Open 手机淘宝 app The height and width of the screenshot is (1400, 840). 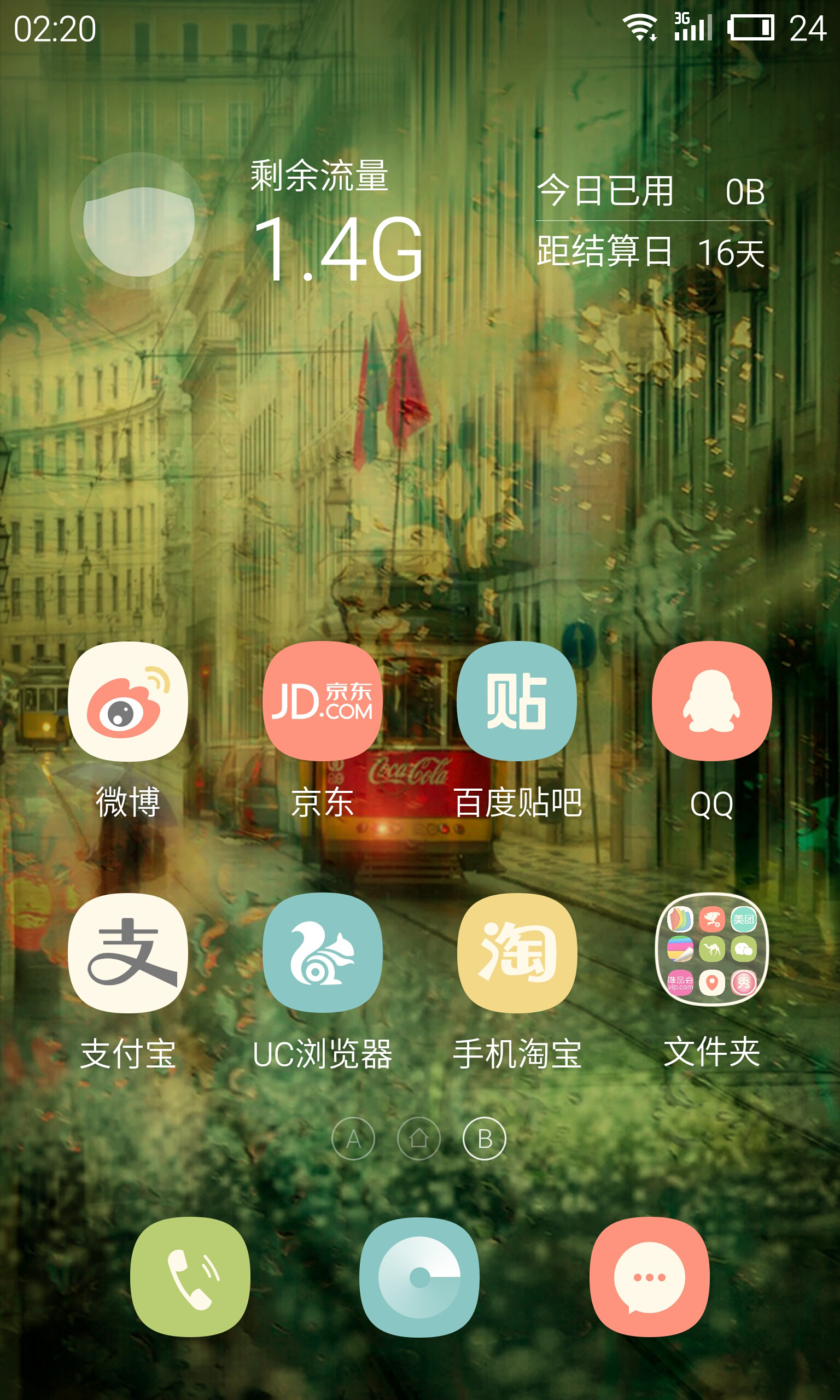tap(517, 953)
